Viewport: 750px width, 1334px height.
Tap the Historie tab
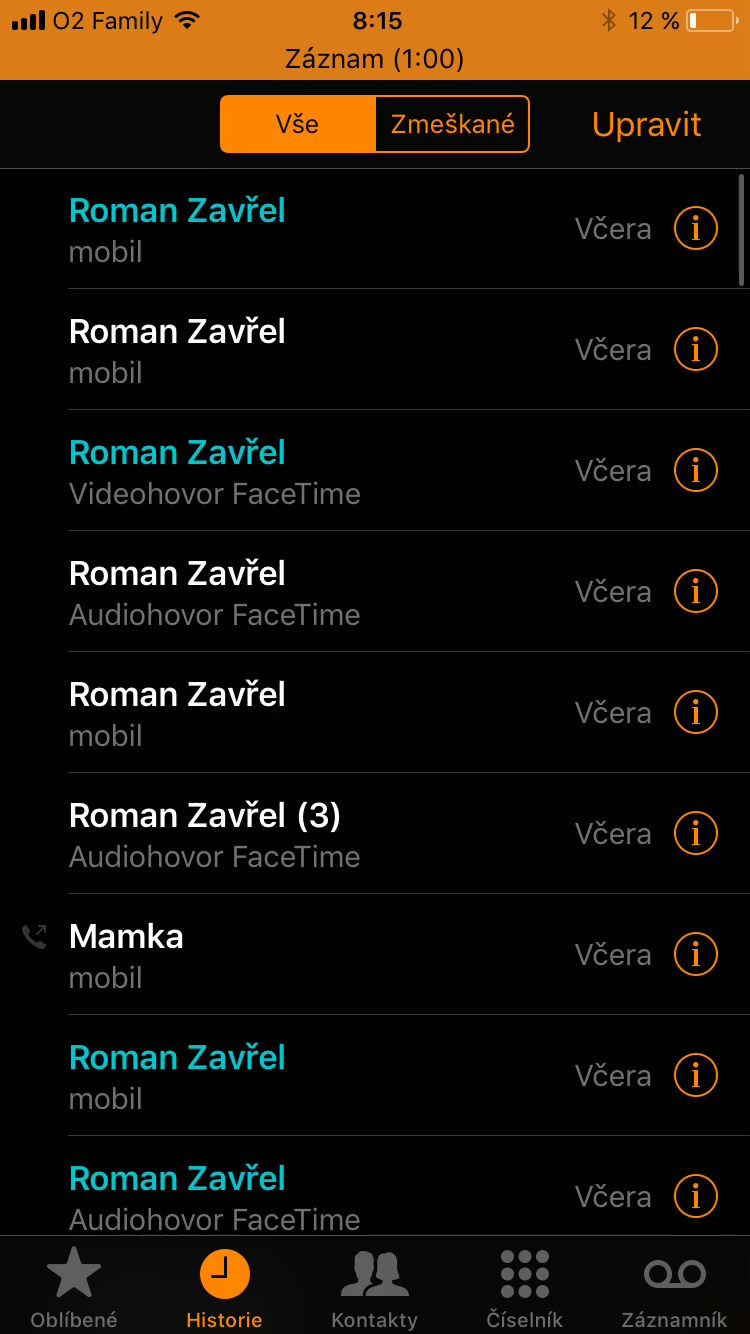224,1288
